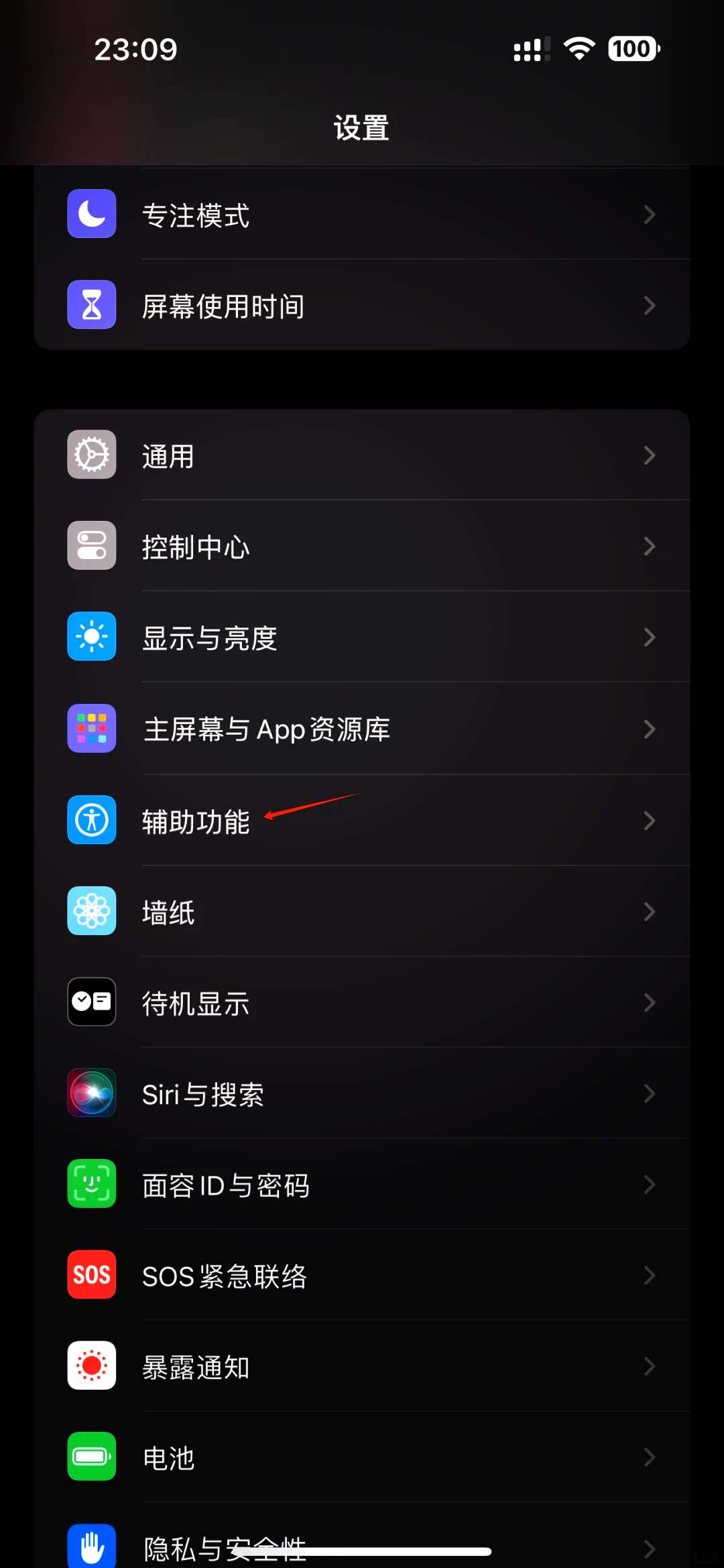Open 辅助功能 settings
Image resolution: width=724 pixels, height=1568 pixels.
click(x=362, y=821)
